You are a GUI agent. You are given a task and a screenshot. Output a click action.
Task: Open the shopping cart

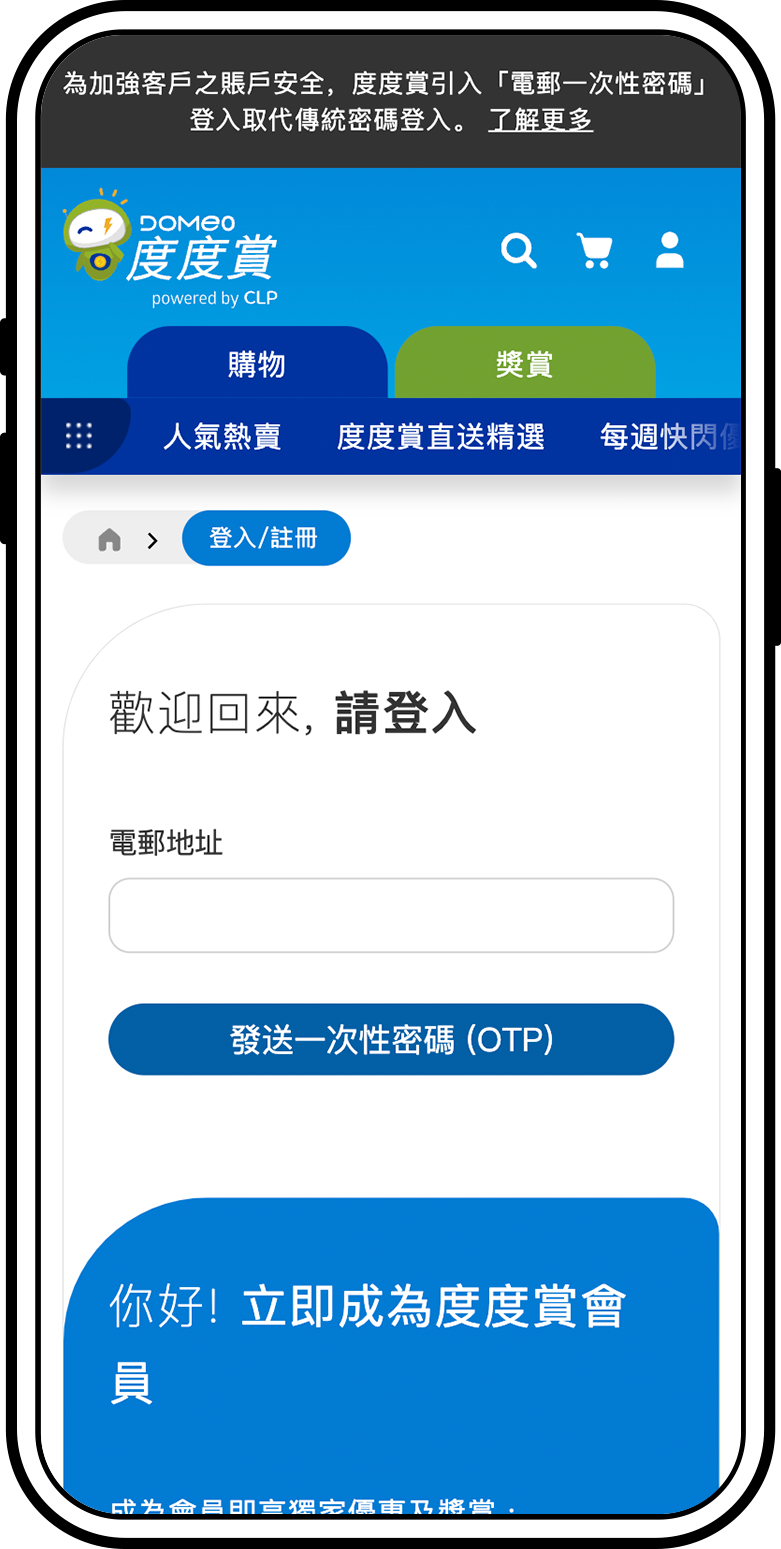tap(595, 250)
